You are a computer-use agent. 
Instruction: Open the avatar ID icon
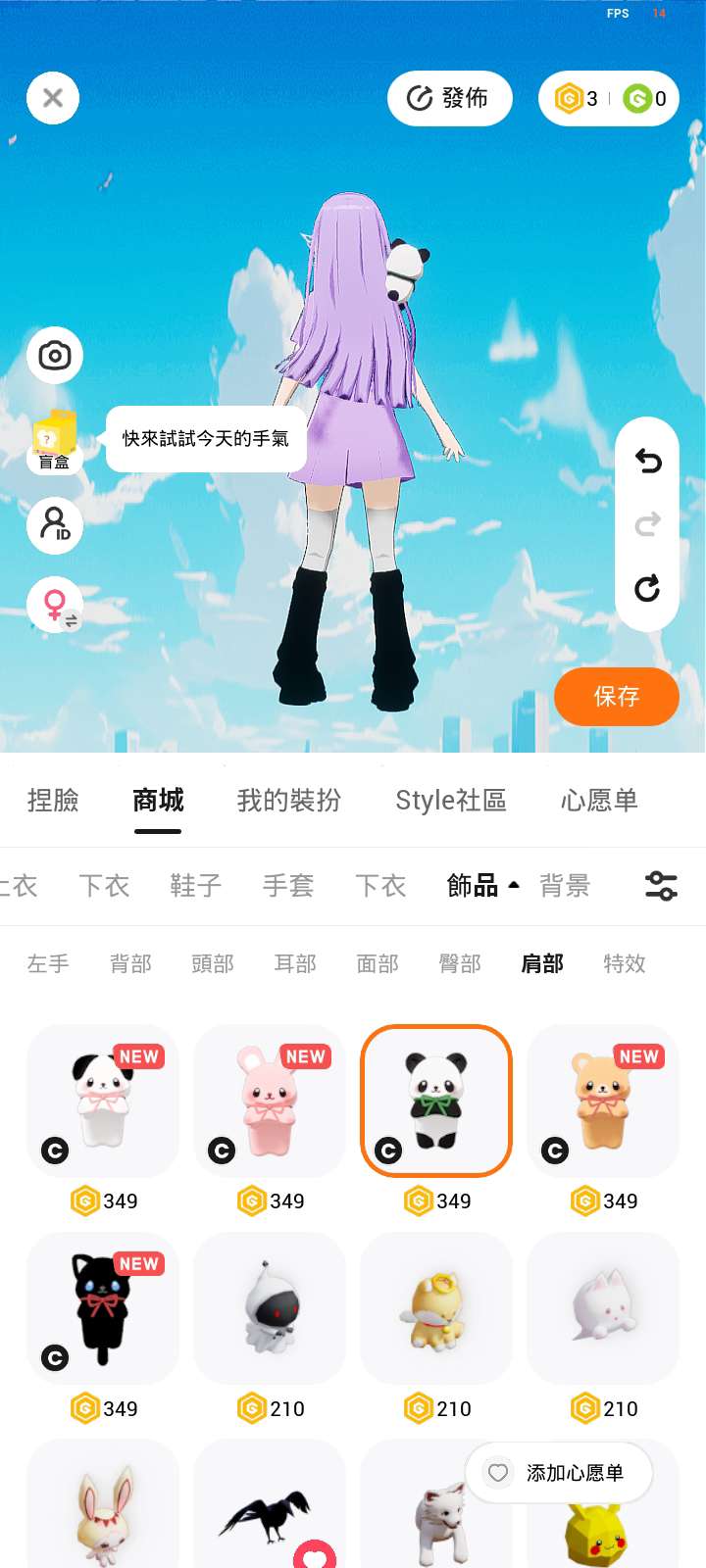pyautogui.click(x=55, y=524)
